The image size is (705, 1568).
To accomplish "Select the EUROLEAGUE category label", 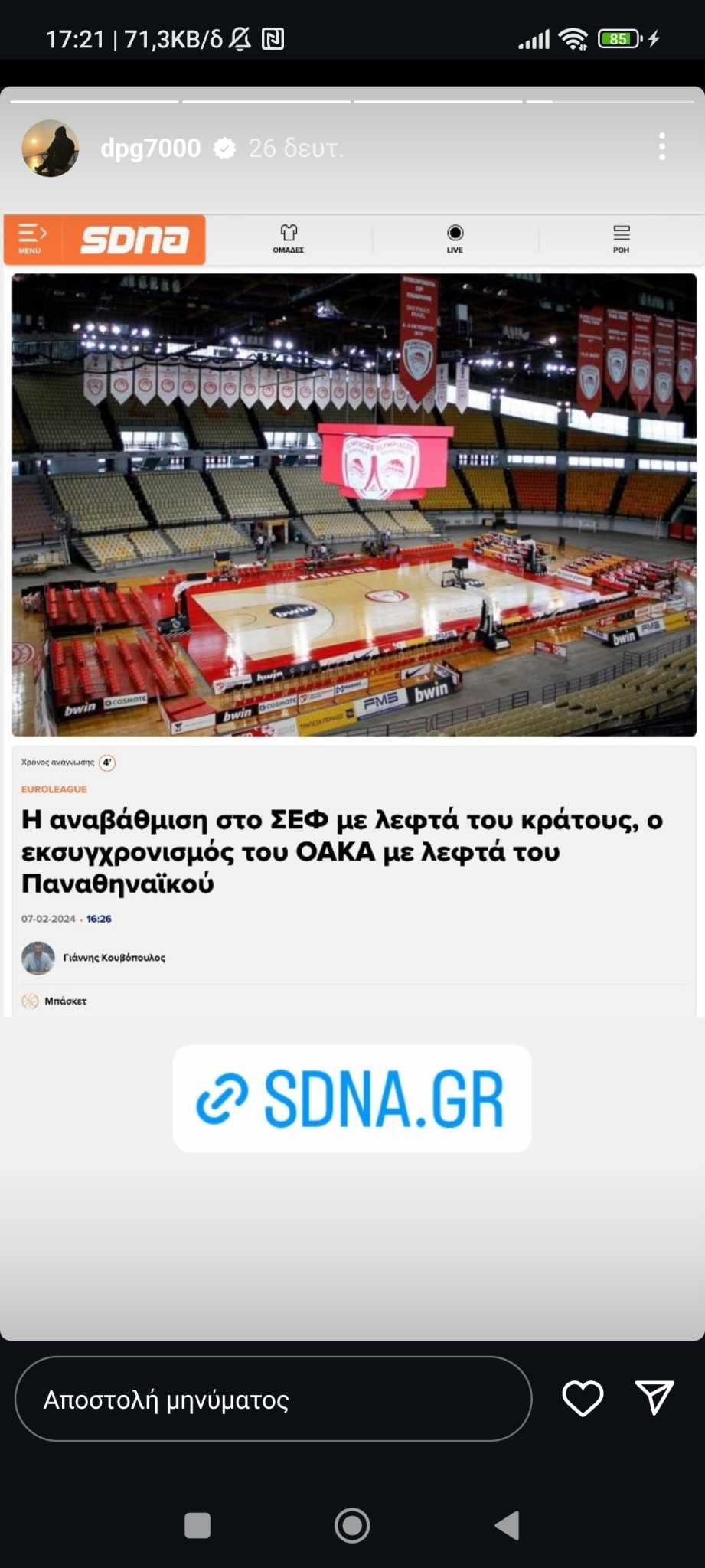I will [55, 789].
